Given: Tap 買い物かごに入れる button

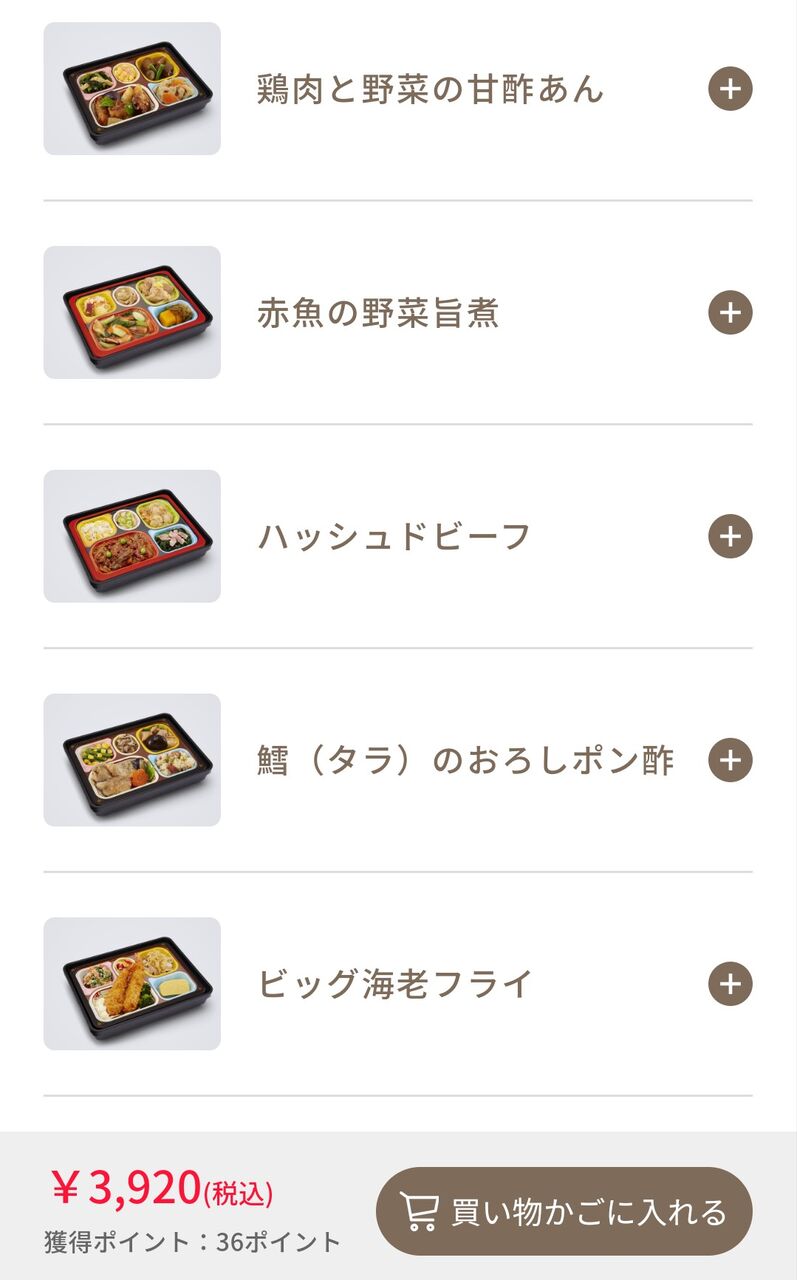Looking at the screenshot, I should [x=564, y=1211].
